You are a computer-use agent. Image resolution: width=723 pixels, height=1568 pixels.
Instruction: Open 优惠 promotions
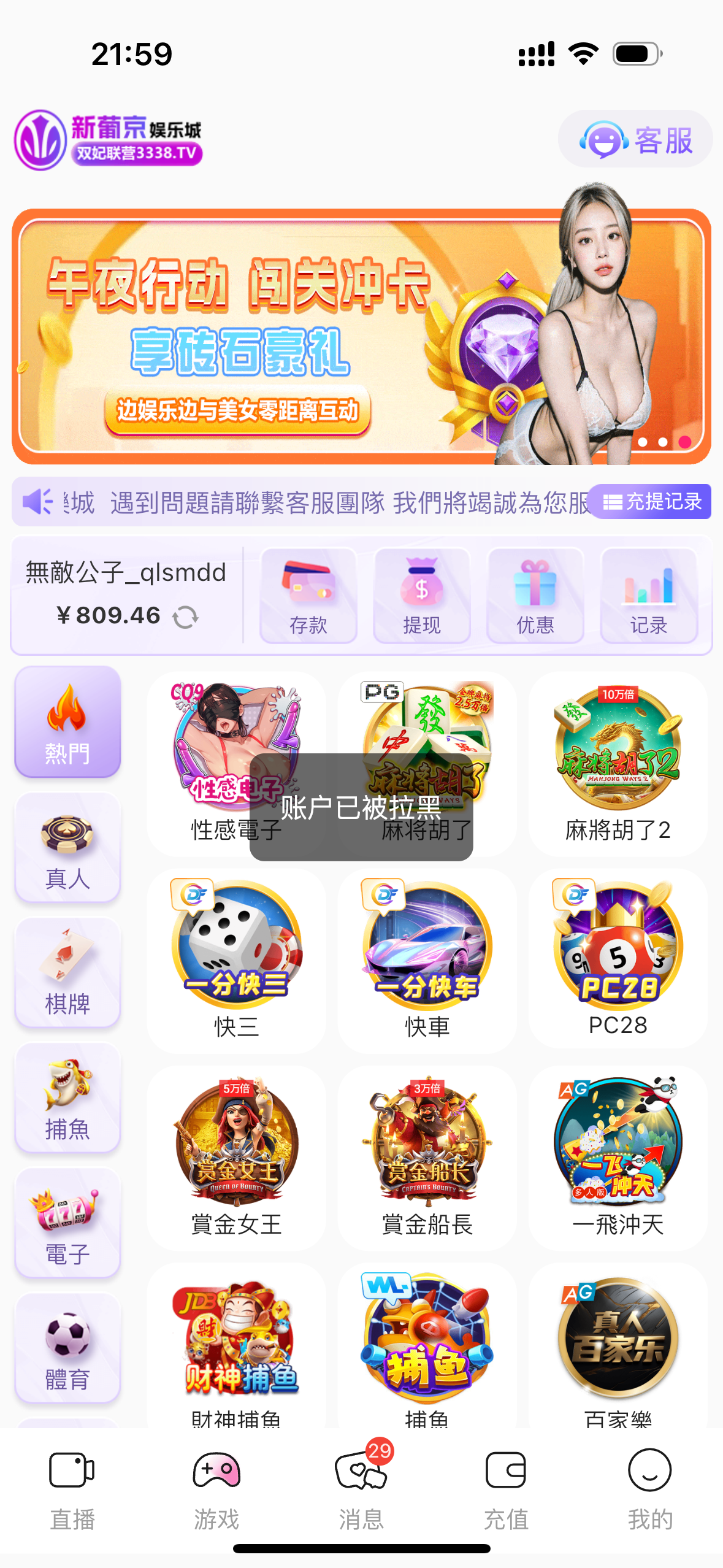(x=535, y=595)
